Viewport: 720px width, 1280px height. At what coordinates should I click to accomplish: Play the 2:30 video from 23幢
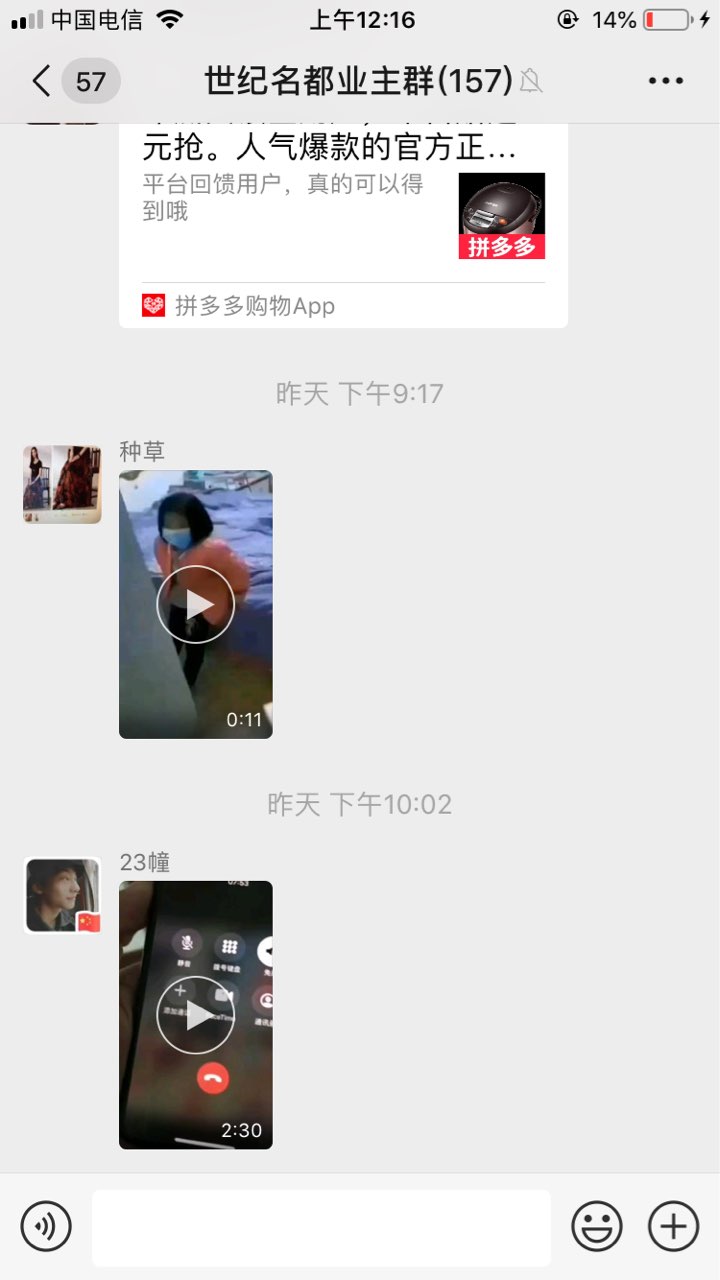(196, 1015)
